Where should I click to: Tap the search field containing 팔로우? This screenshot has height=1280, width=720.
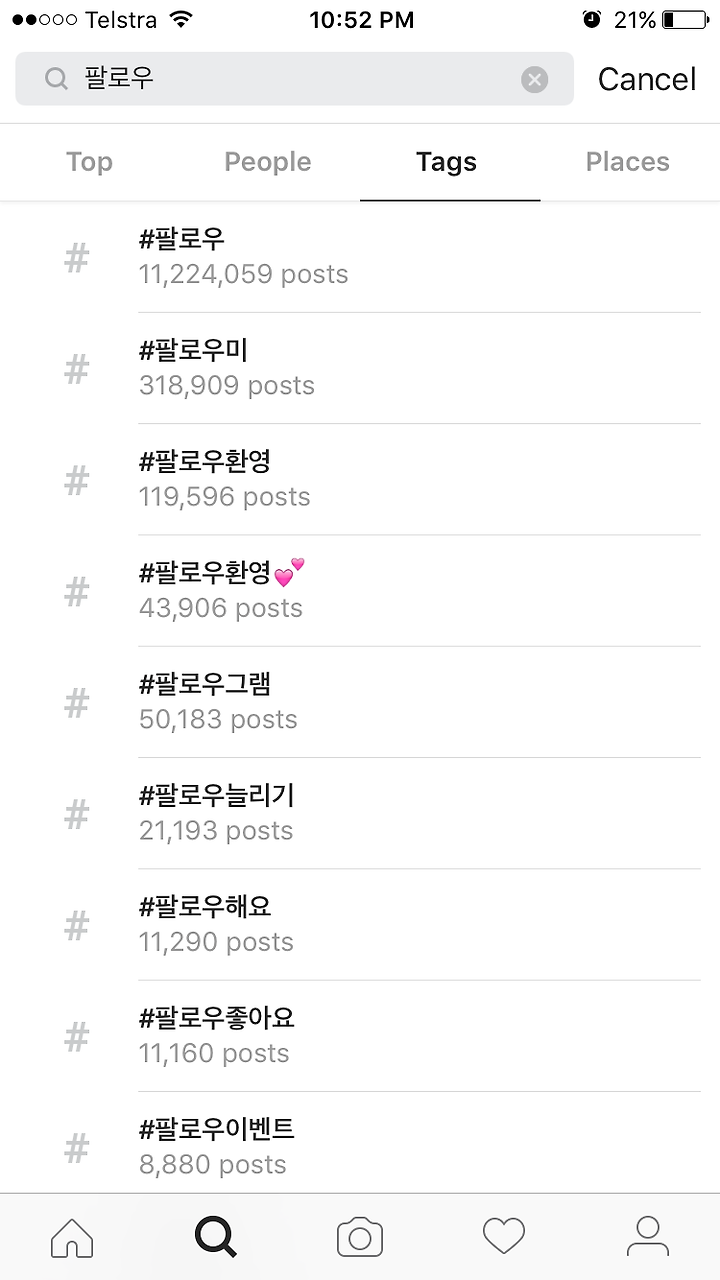tap(295, 79)
